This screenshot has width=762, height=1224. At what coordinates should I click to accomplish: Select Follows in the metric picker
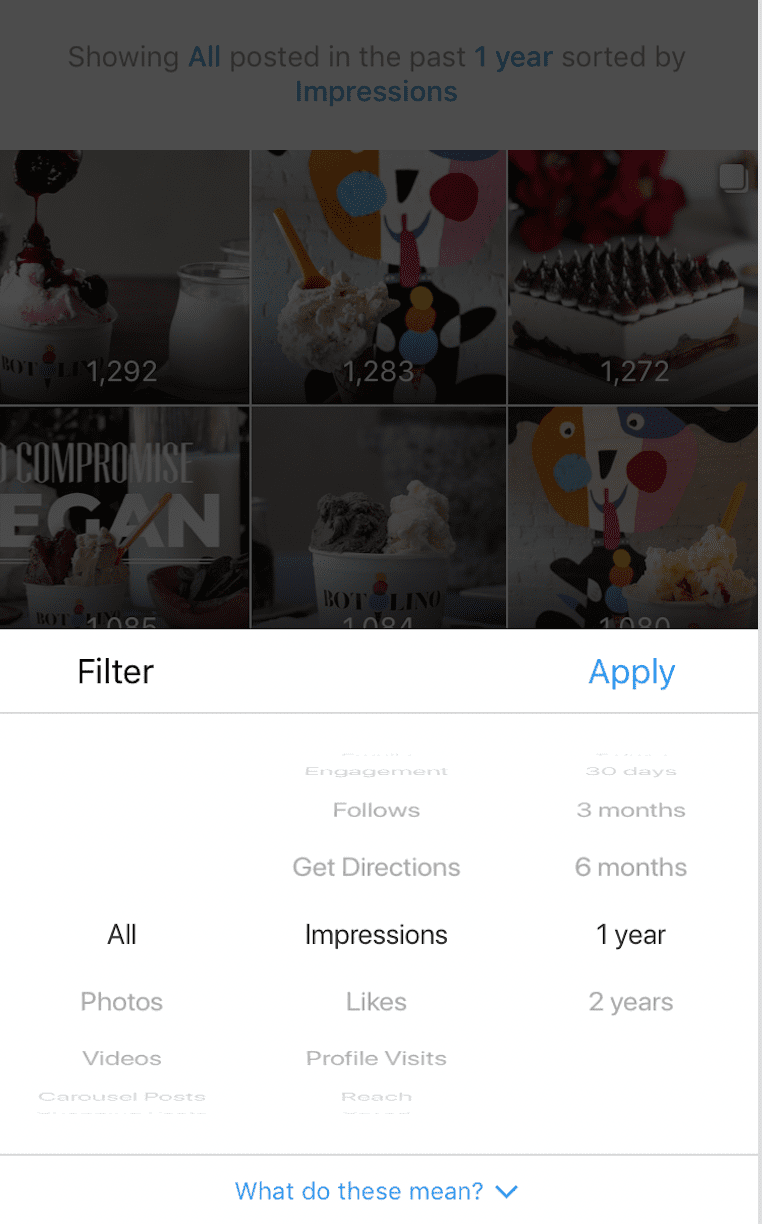(x=376, y=810)
